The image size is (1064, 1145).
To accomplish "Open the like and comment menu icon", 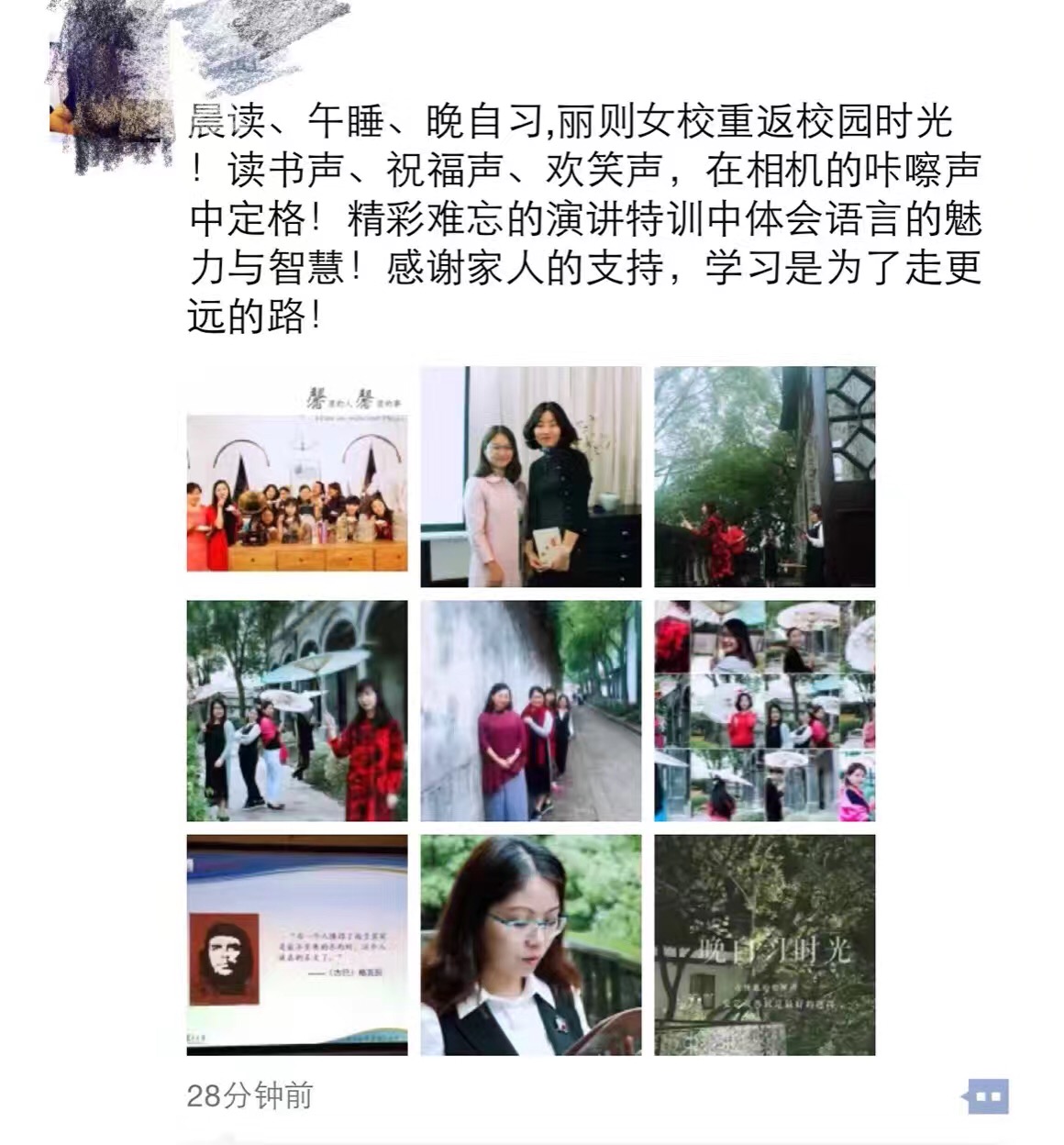I will pyautogui.click(x=984, y=1096).
